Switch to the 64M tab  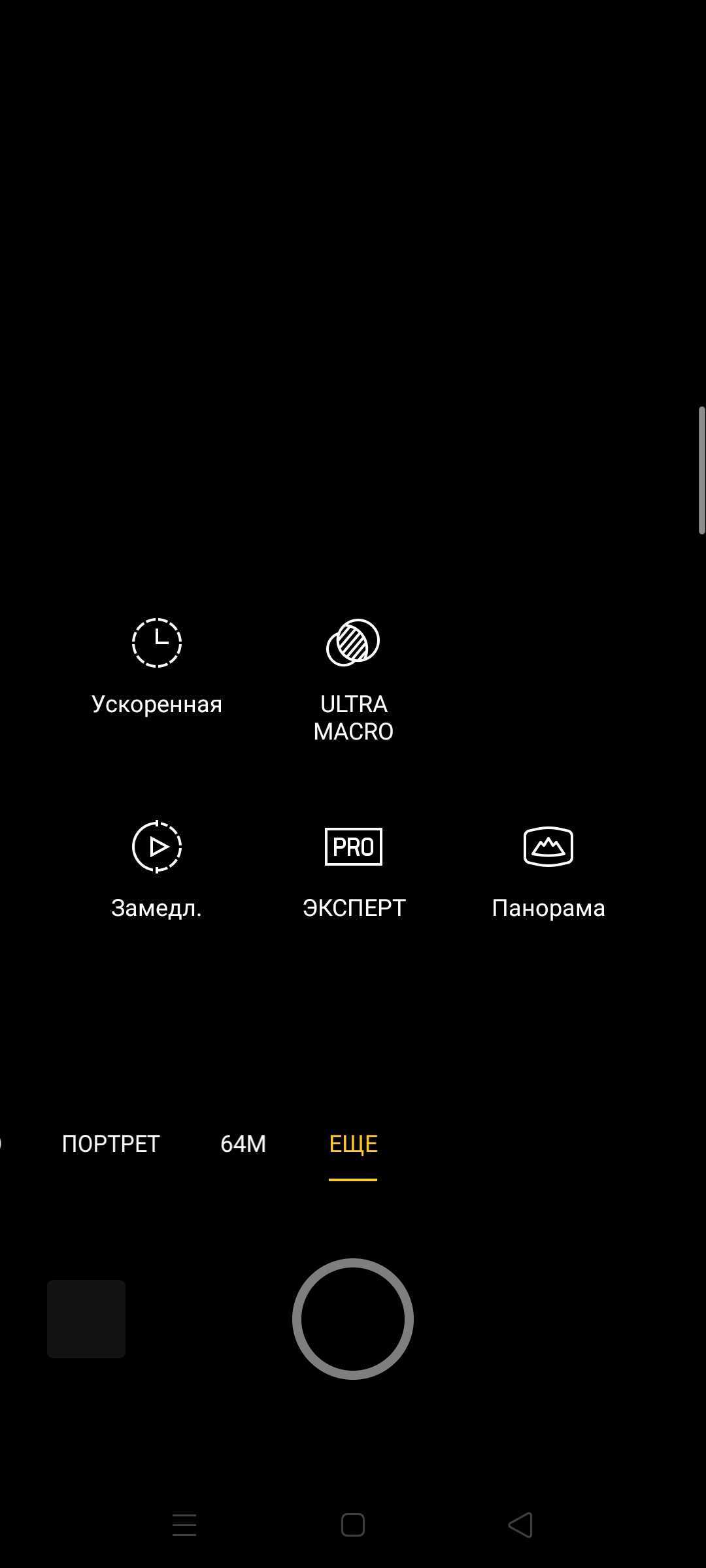243,1144
